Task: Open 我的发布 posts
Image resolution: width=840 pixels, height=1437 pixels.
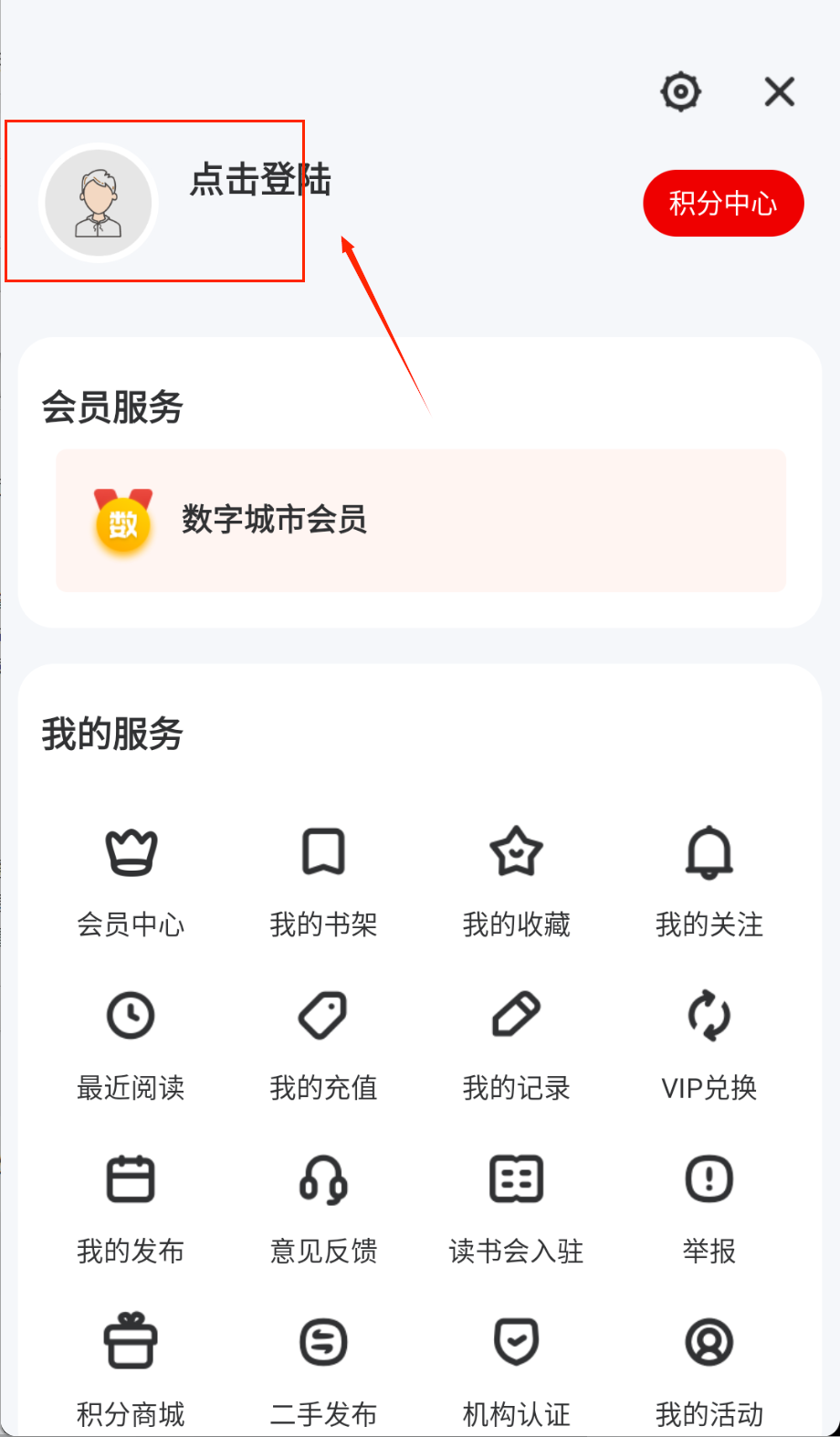Action: coord(131,1204)
